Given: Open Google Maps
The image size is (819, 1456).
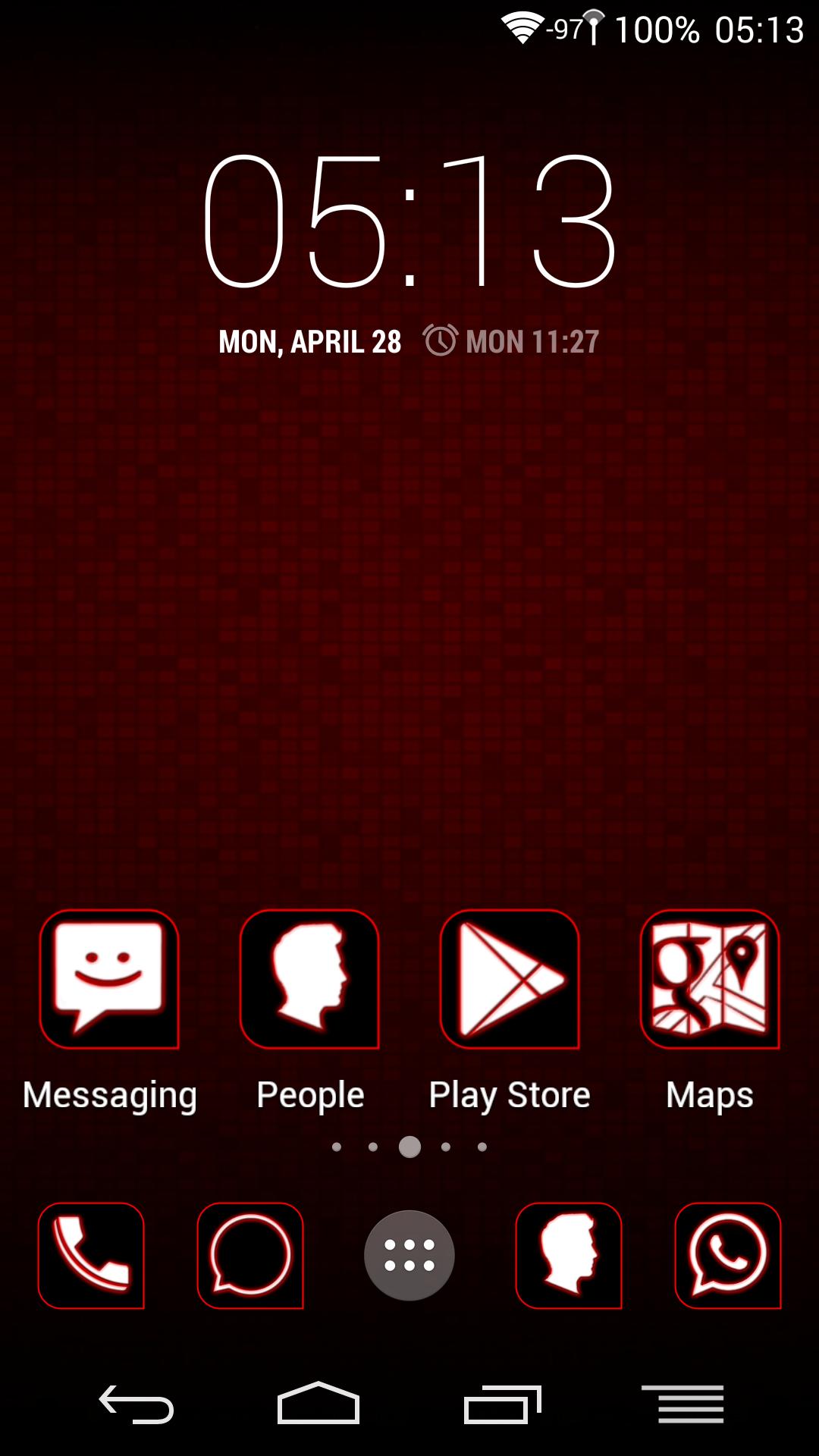Looking at the screenshot, I should (710, 982).
